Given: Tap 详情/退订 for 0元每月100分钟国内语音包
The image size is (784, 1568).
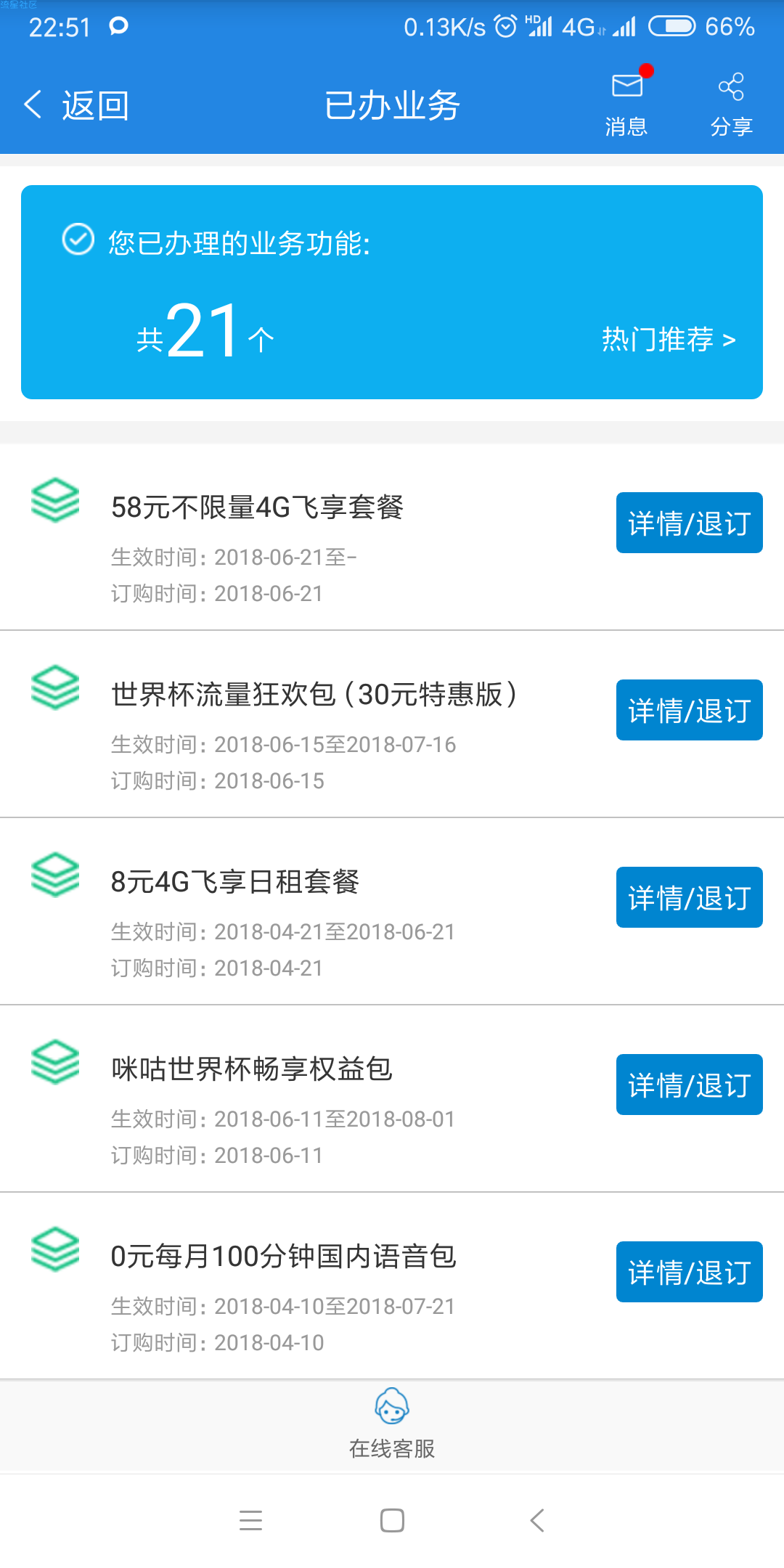Looking at the screenshot, I should coord(690,1272).
